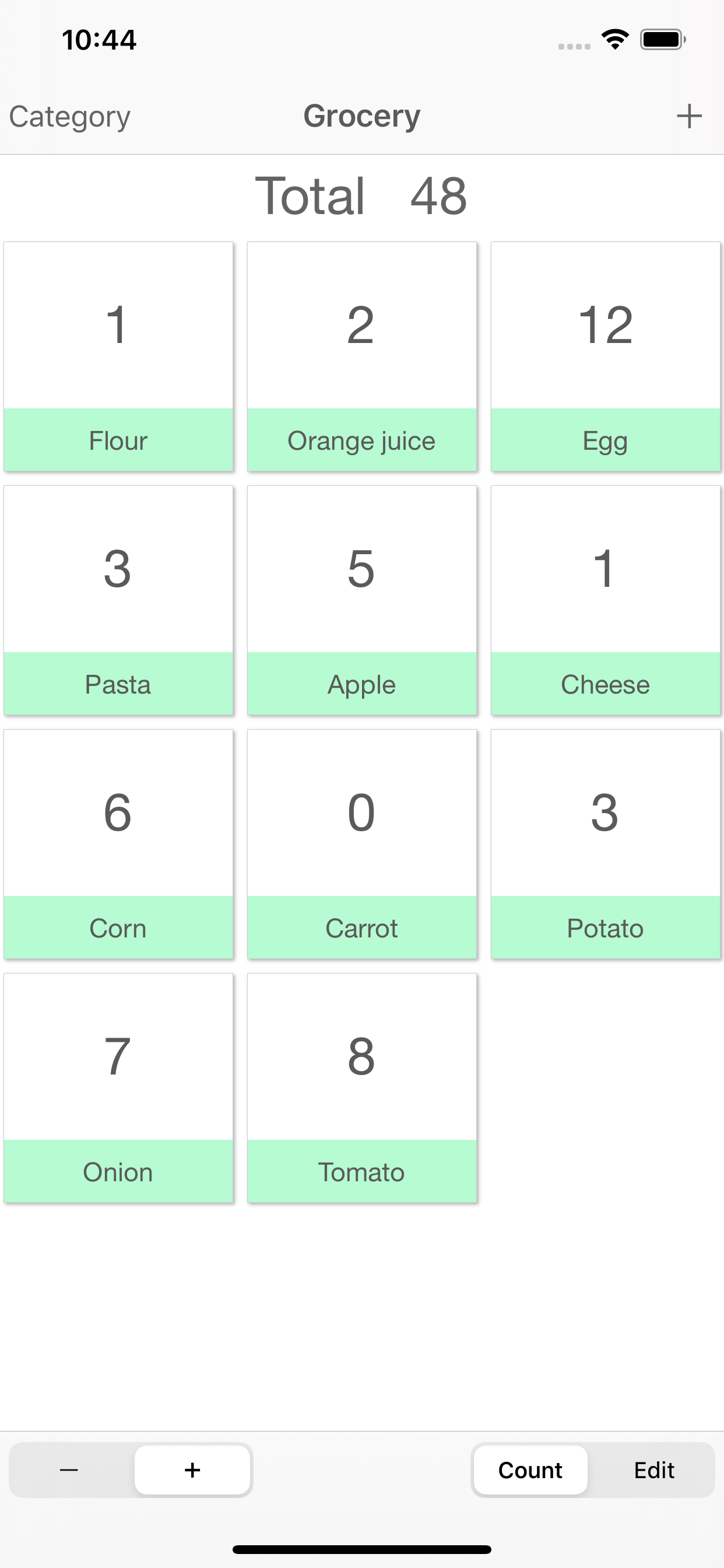Tap the Onion counter tile
The height and width of the screenshot is (1568, 724).
(118, 1087)
